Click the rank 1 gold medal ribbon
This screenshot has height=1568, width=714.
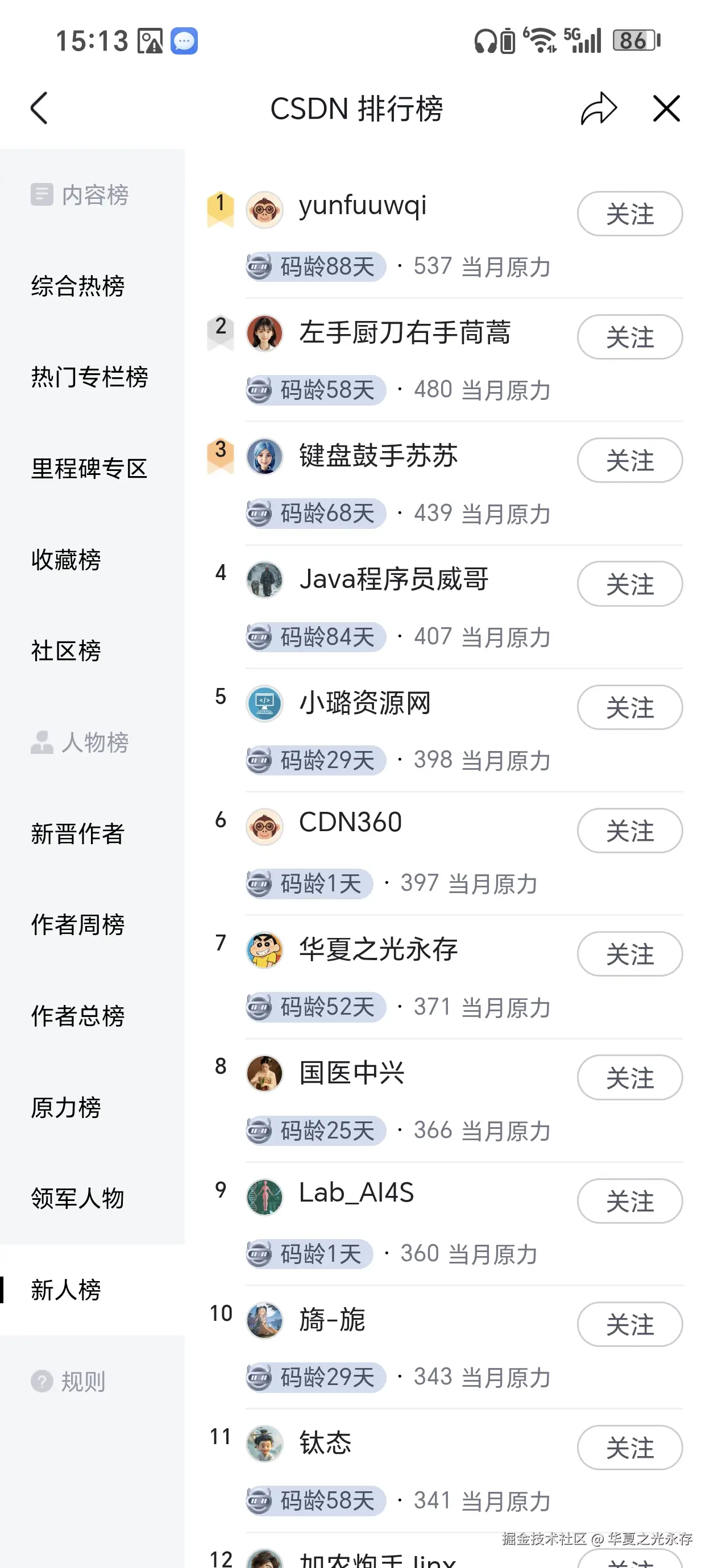click(x=220, y=207)
